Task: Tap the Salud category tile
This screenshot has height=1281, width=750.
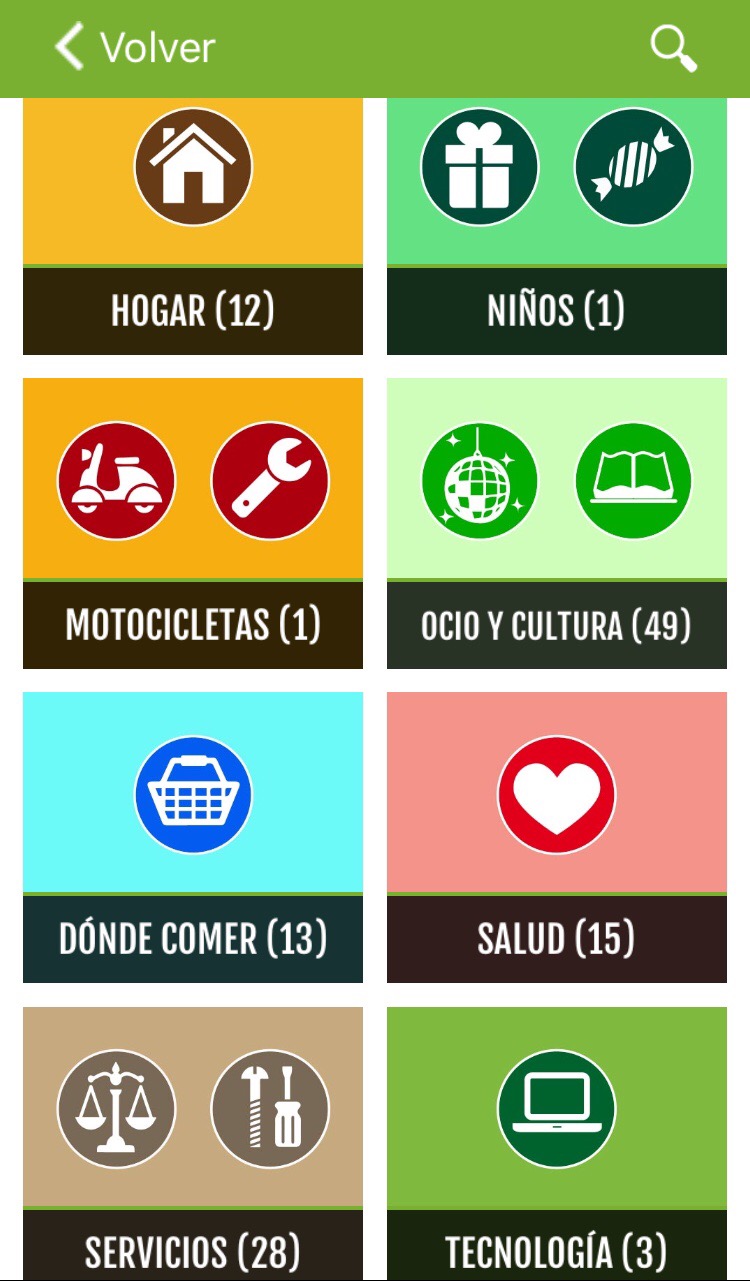Action: [556, 837]
